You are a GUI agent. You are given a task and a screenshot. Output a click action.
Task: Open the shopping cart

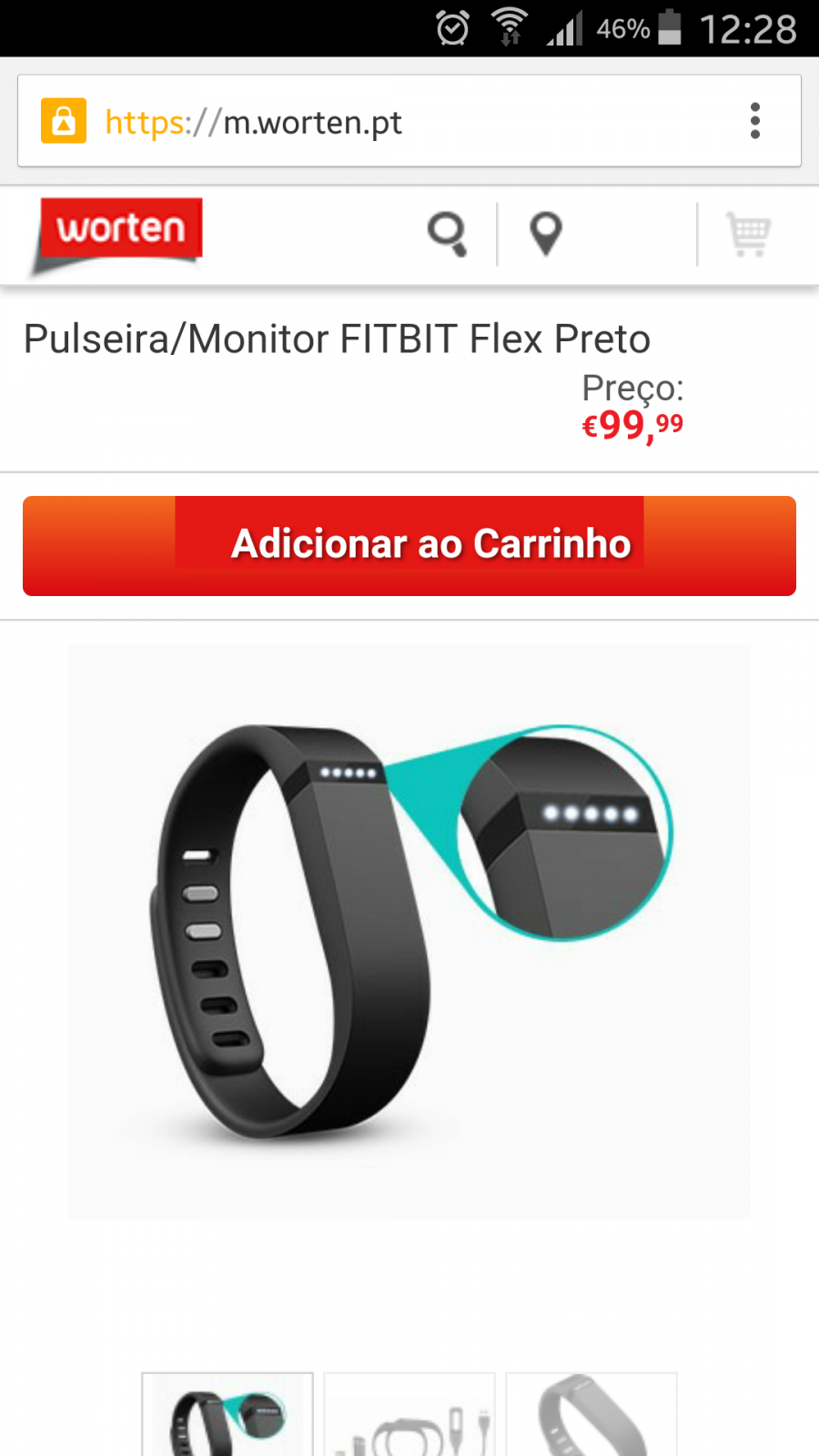pos(748,234)
